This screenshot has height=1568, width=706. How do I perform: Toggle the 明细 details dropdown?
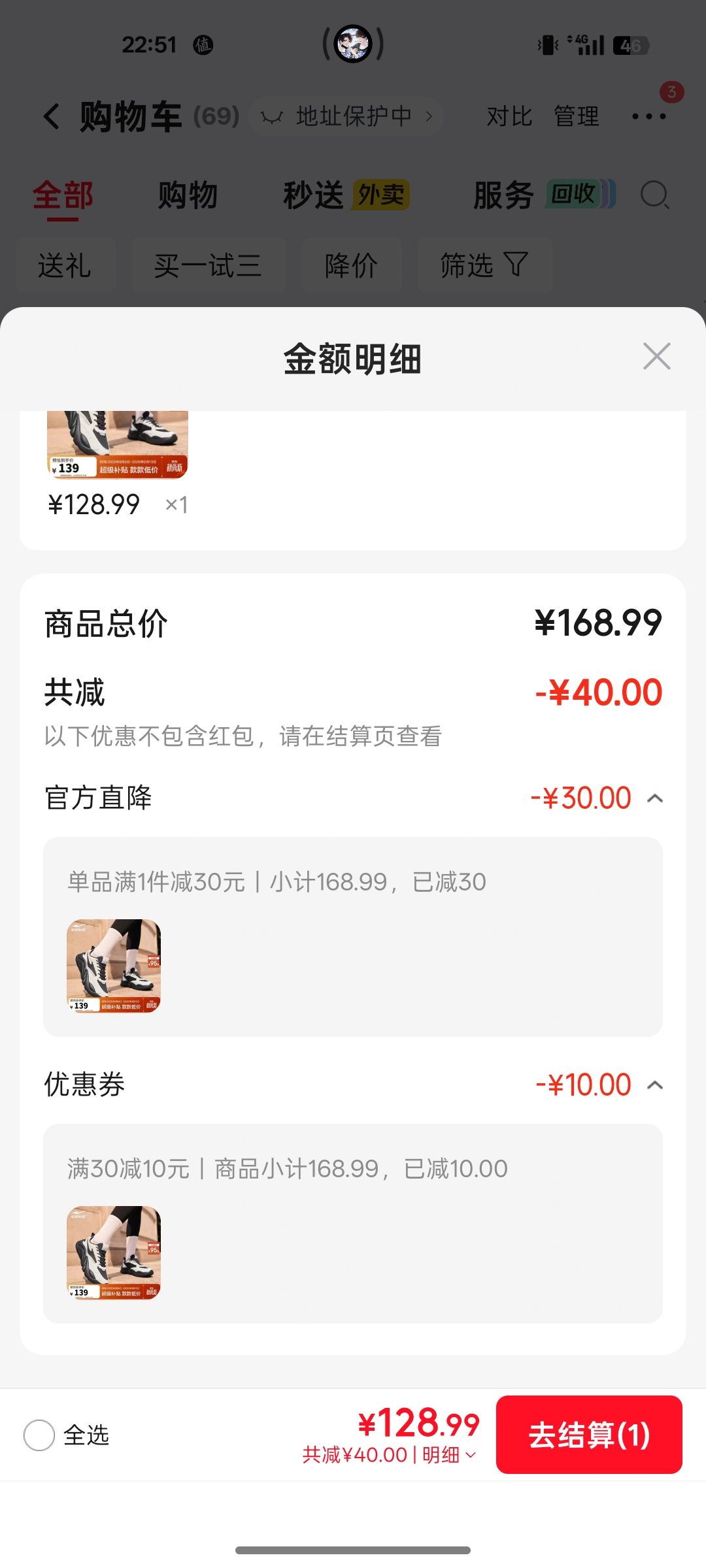coord(449,1455)
